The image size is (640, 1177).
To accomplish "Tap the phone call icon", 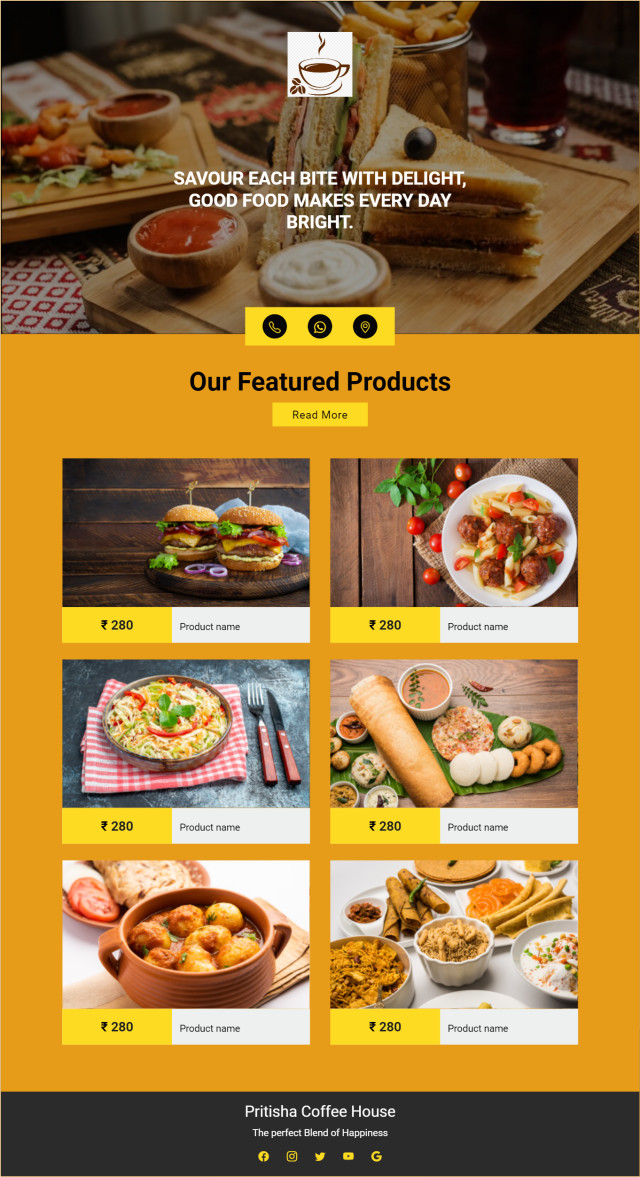I will [275, 327].
